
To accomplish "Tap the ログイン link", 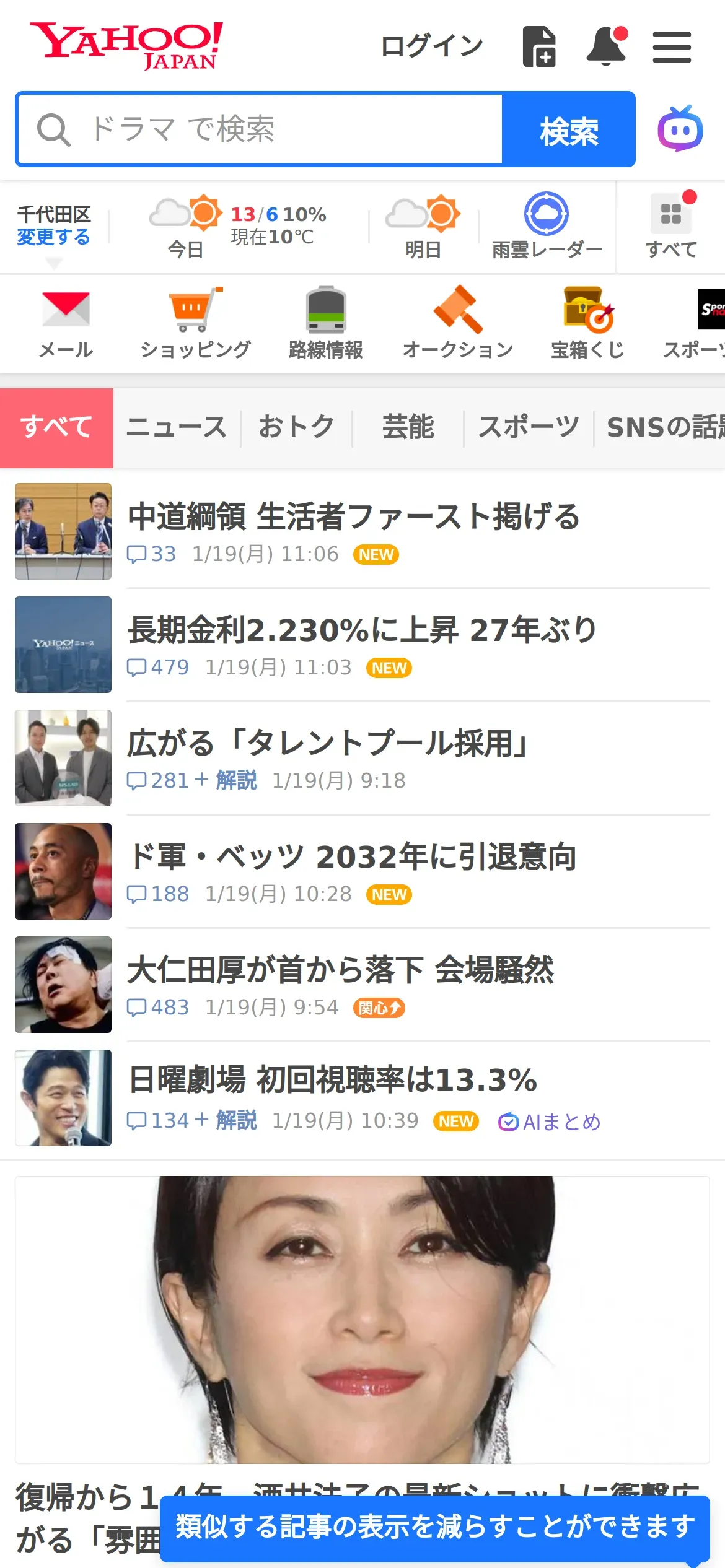I will click(x=431, y=46).
